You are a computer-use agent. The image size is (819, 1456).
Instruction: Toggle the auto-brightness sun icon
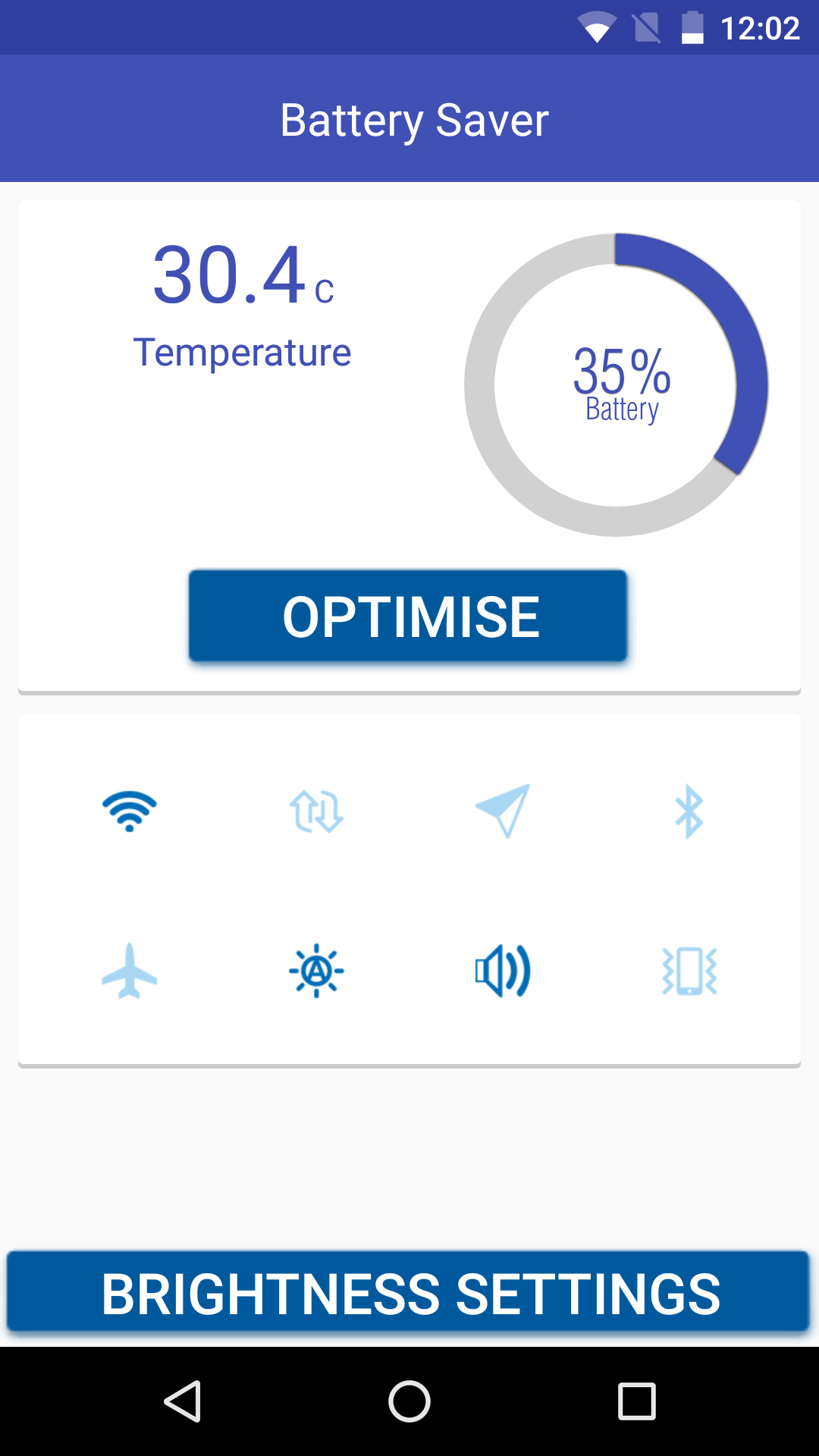pyautogui.click(x=316, y=971)
